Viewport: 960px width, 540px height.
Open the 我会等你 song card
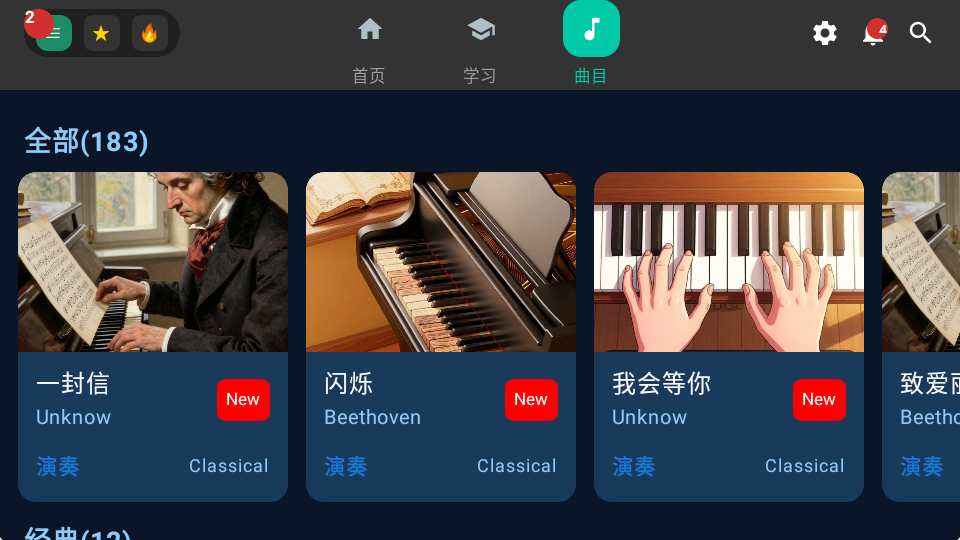(x=729, y=337)
